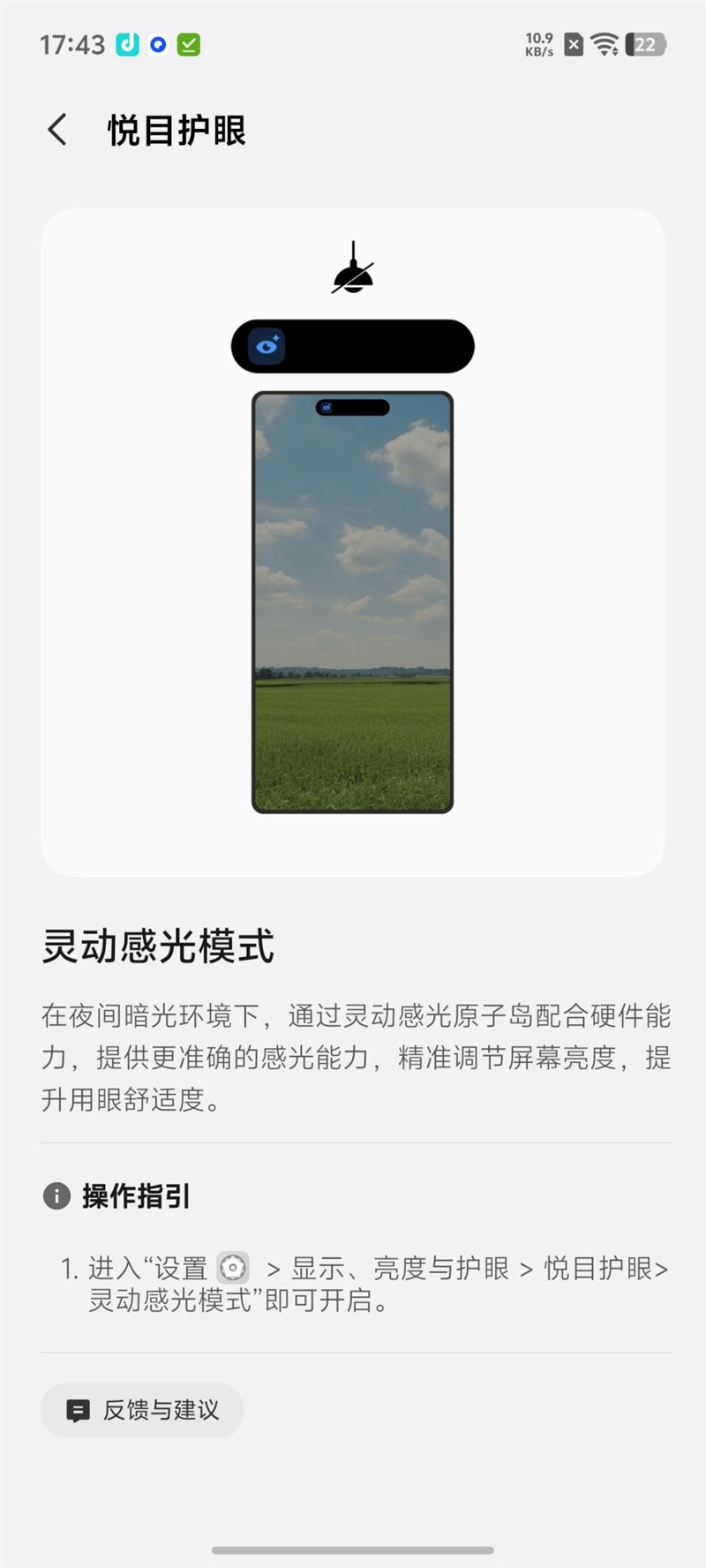Go back from 悦目护眼 page
This screenshot has height=1568, width=706.
coord(57,130)
